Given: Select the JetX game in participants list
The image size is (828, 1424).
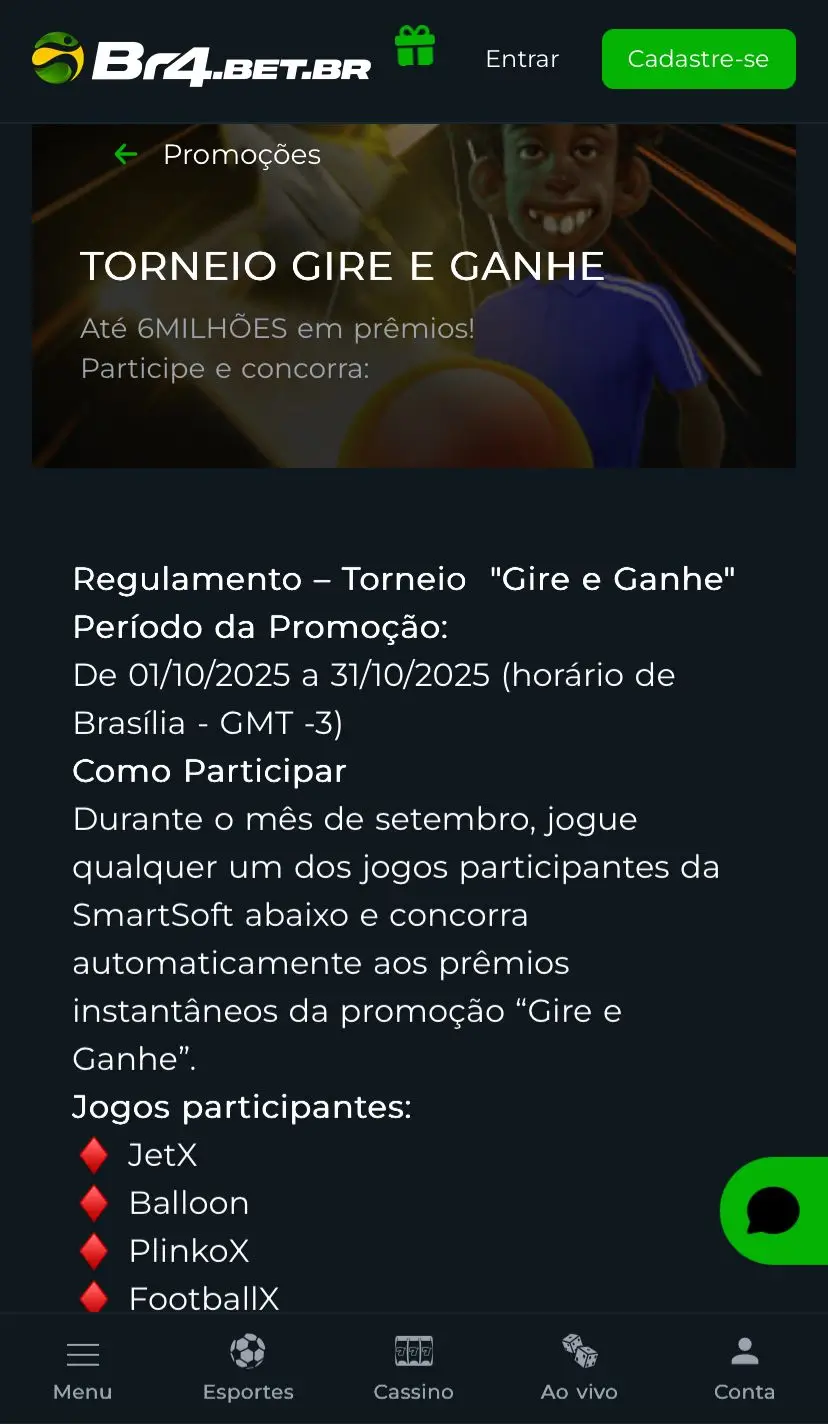Looking at the screenshot, I should click(162, 1155).
